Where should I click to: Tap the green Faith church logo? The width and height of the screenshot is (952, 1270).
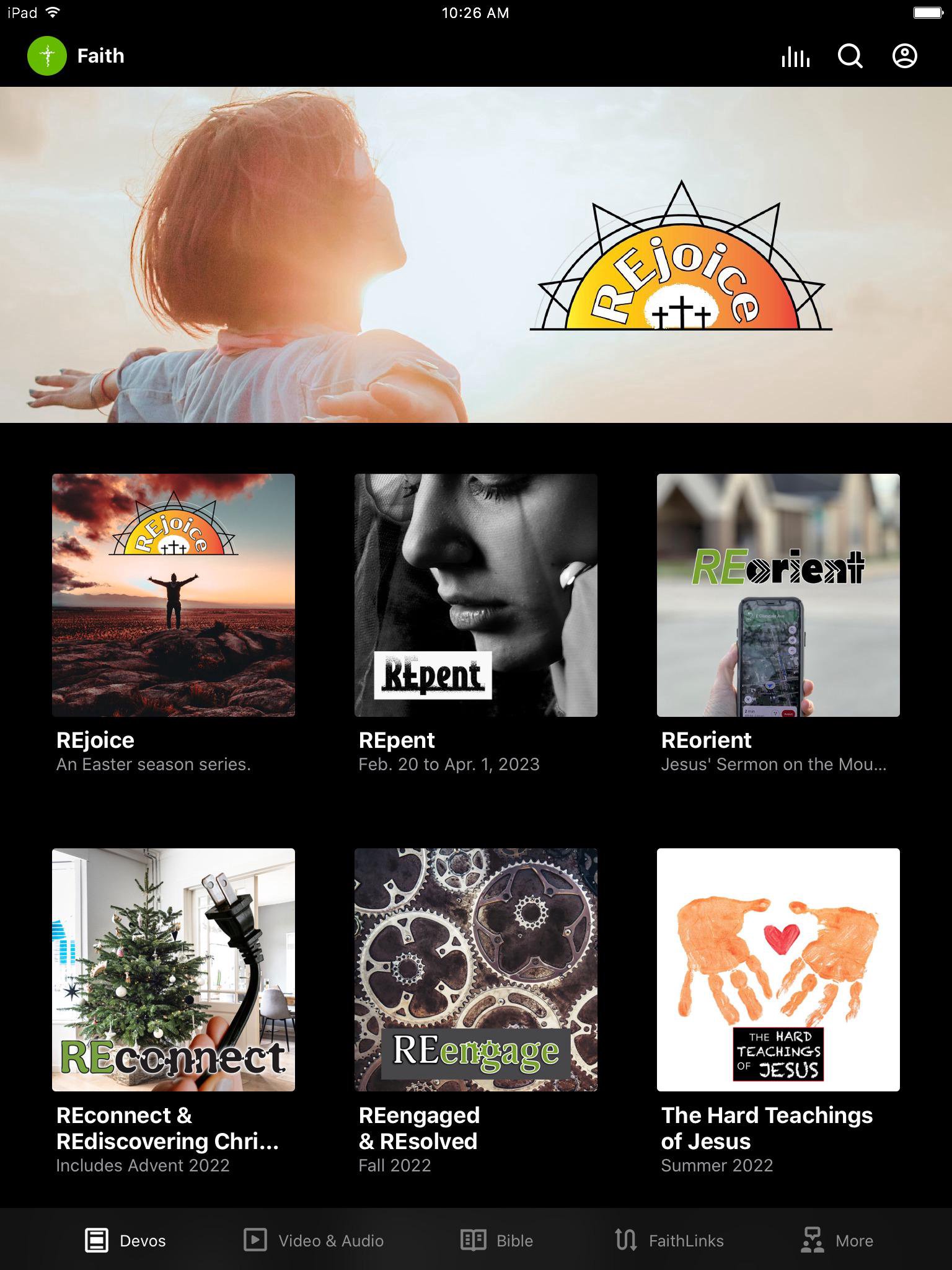47,56
